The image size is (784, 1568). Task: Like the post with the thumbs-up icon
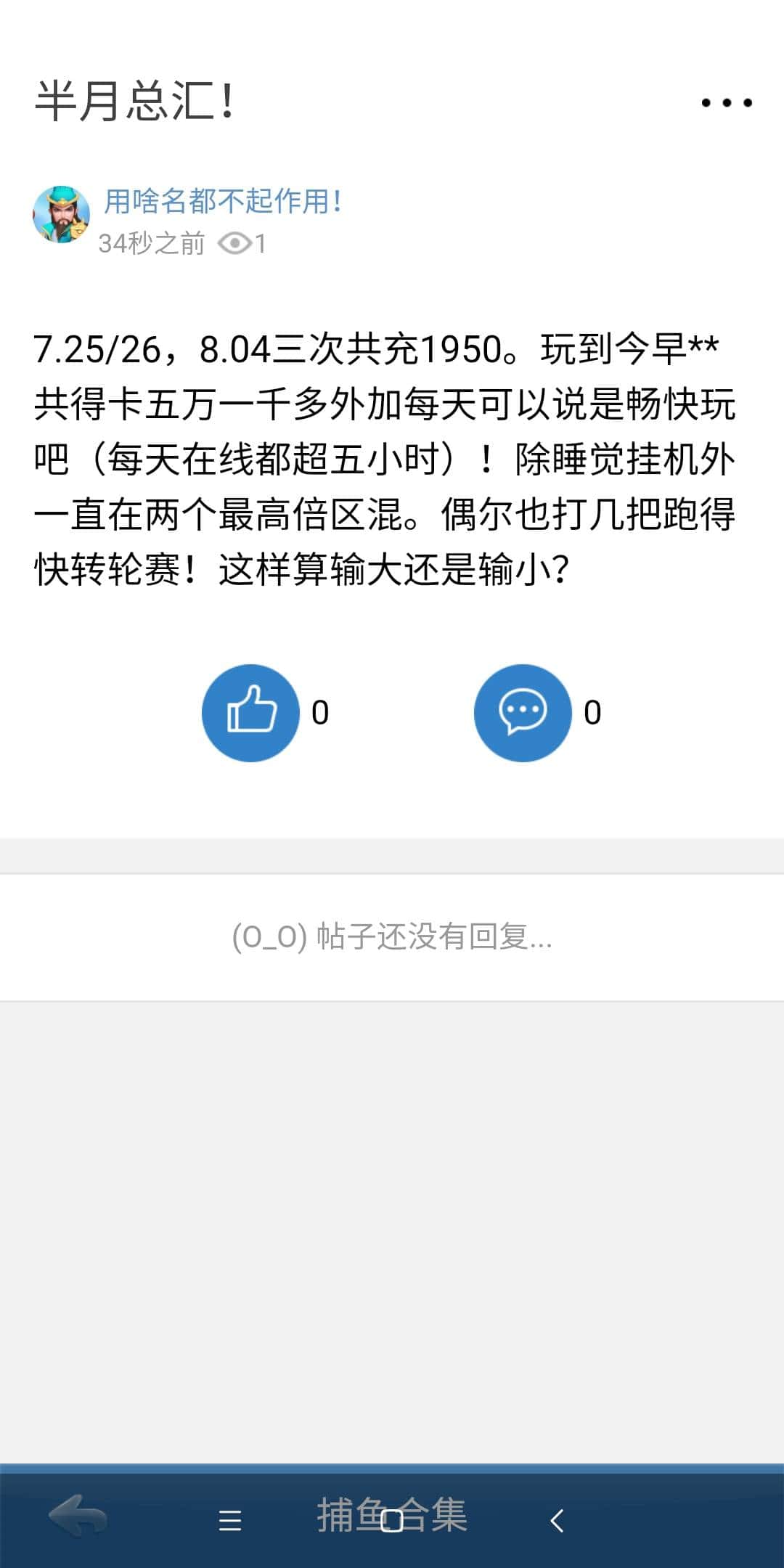(x=251, y=714)
